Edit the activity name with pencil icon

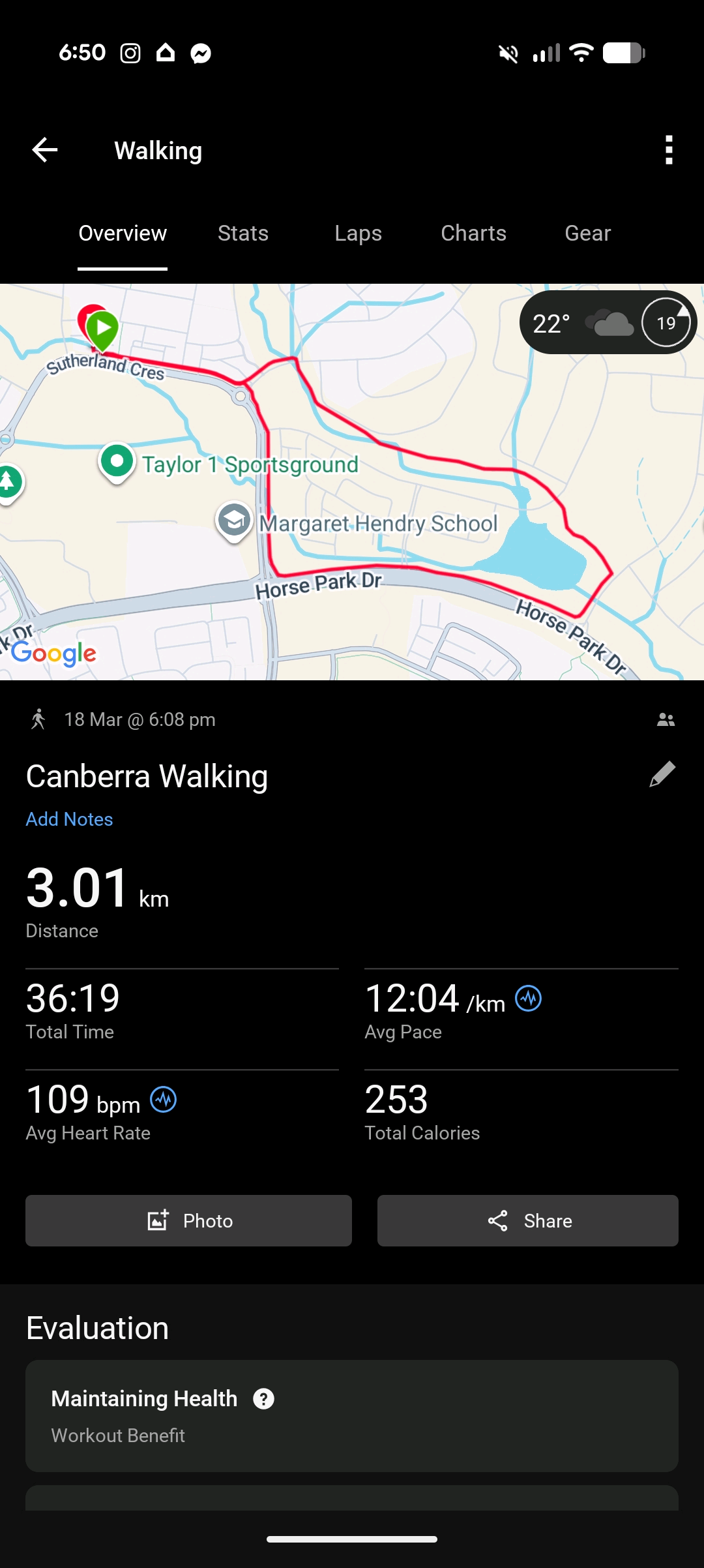(662, 775)
